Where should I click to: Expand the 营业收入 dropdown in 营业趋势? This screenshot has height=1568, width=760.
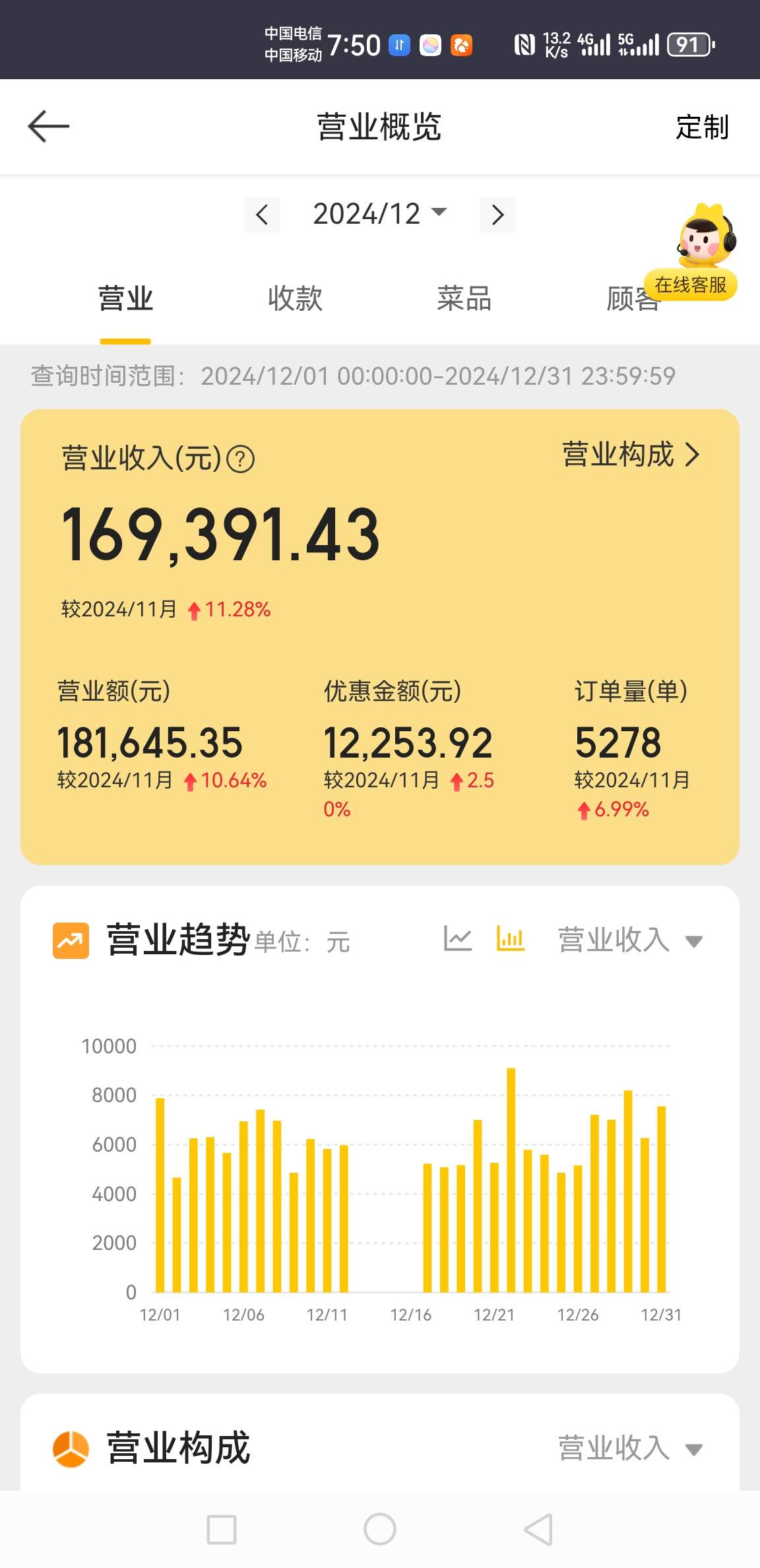pos(630,940)
